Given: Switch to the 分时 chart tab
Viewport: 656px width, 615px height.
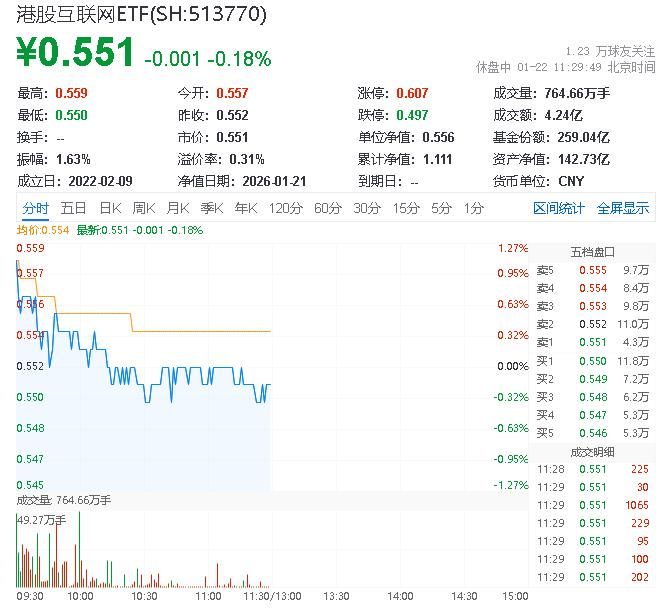Looking at the screenshot, I should coord(35,208).
